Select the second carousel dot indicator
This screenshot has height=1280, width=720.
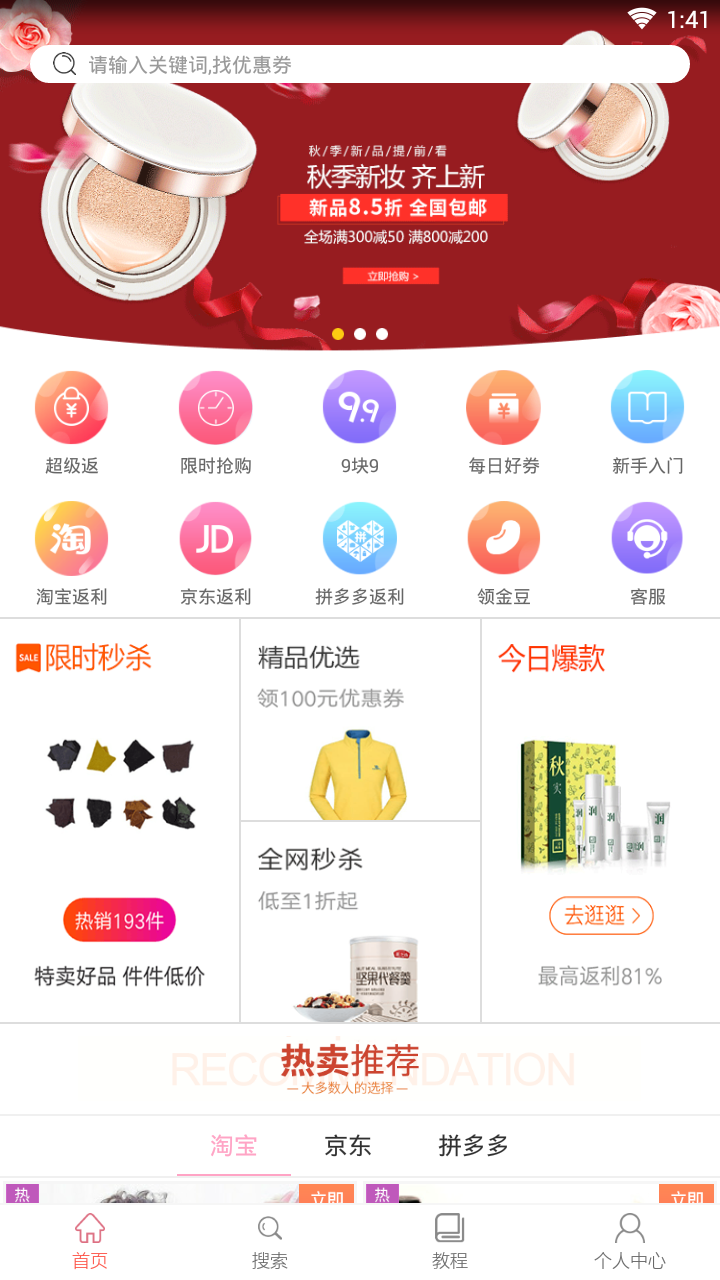point(360,333)
